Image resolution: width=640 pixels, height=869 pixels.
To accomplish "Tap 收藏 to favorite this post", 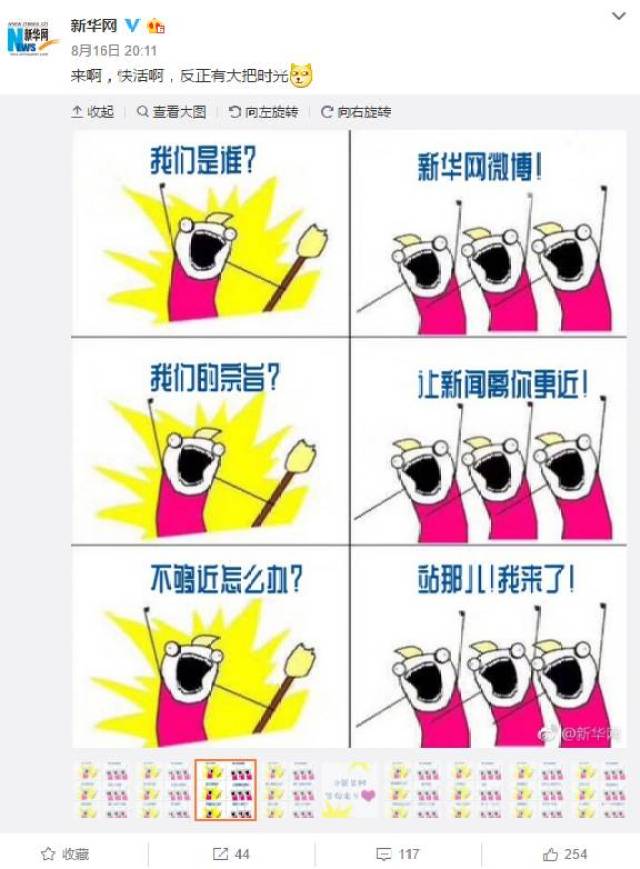I will (x=65, y=854).
